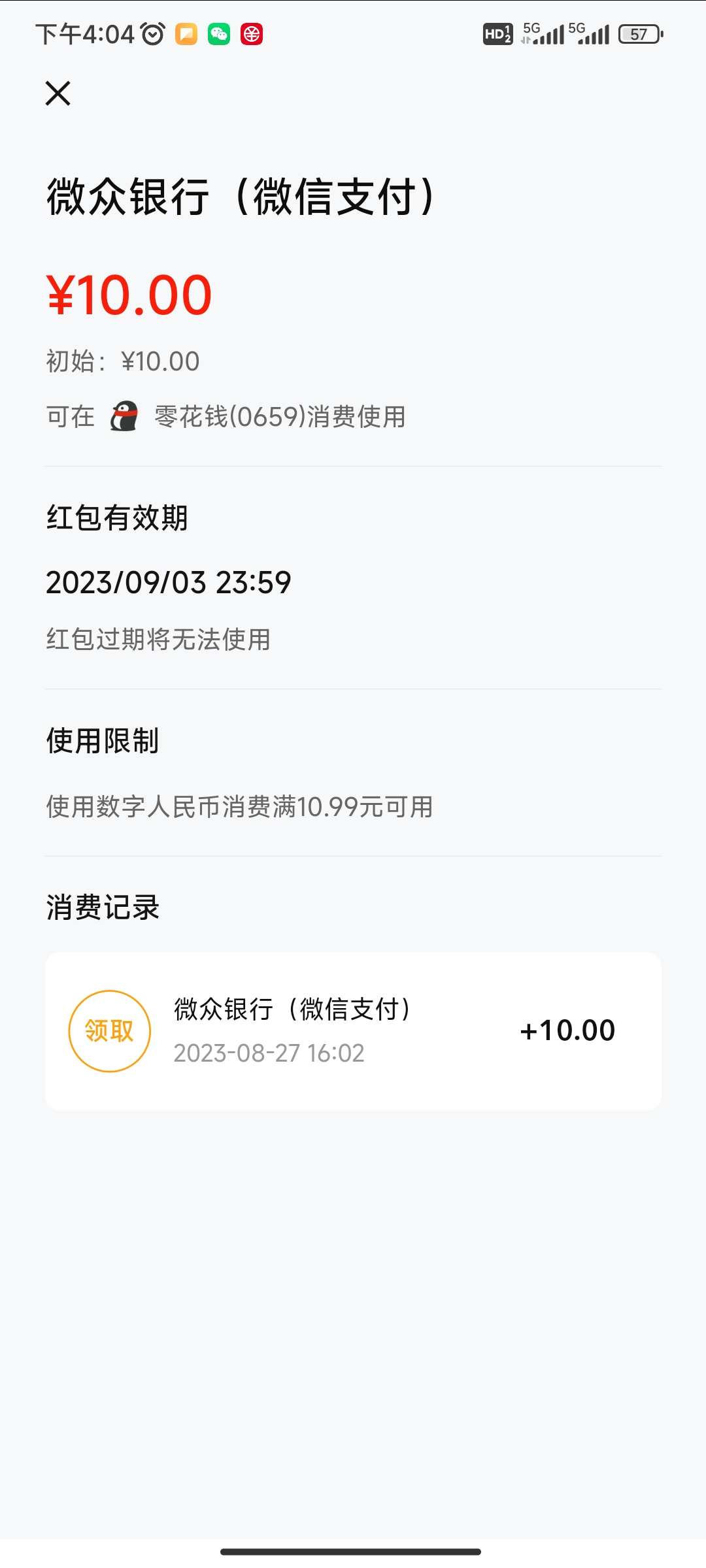706x1568 pixels.
Task: Close the red packet detail page
Action: pos(58,93)
